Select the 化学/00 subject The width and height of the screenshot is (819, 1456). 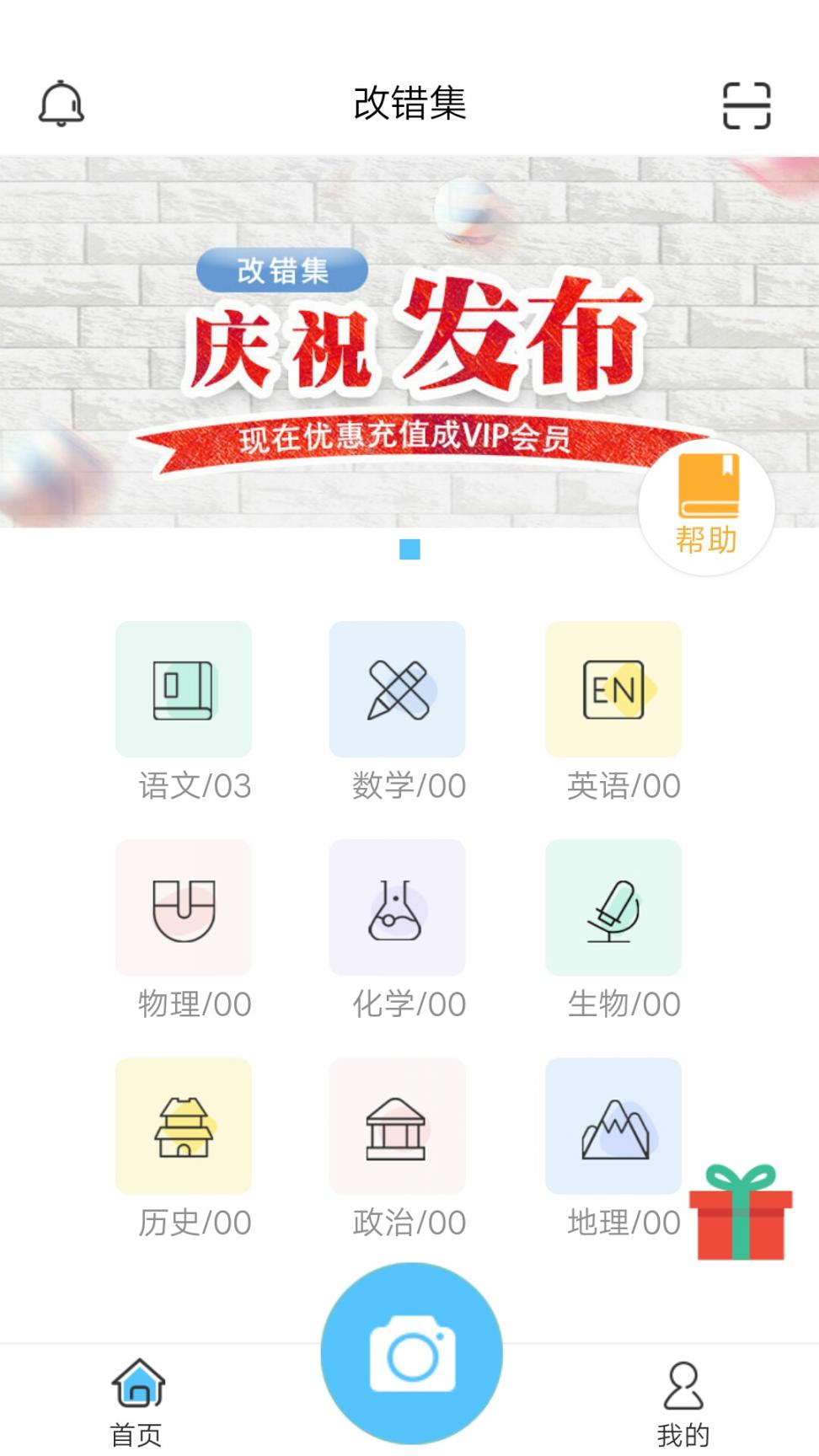tap(397, 907)
